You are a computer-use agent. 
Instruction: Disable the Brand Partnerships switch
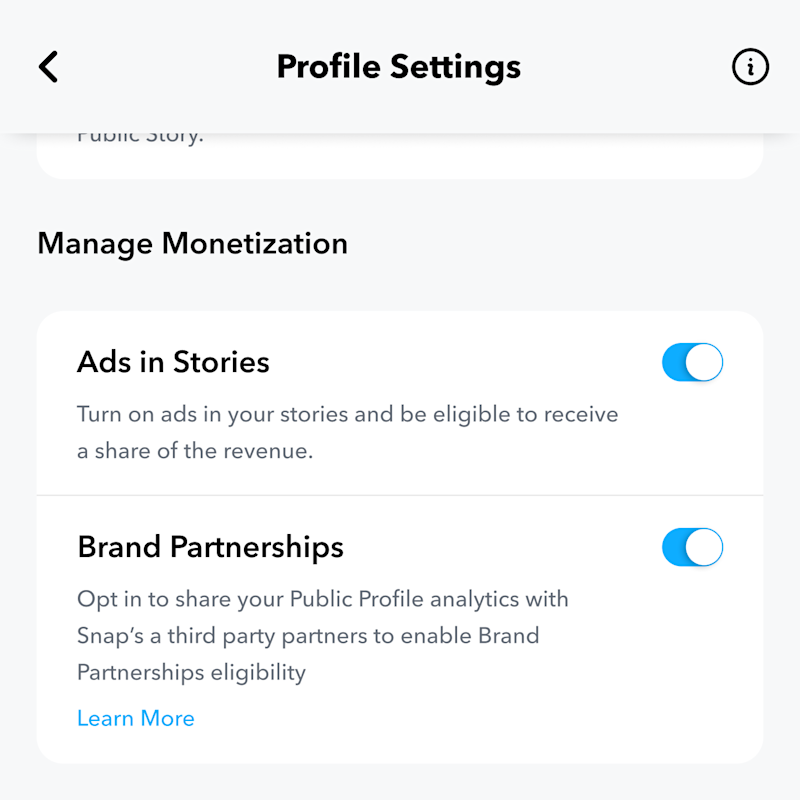692,547
